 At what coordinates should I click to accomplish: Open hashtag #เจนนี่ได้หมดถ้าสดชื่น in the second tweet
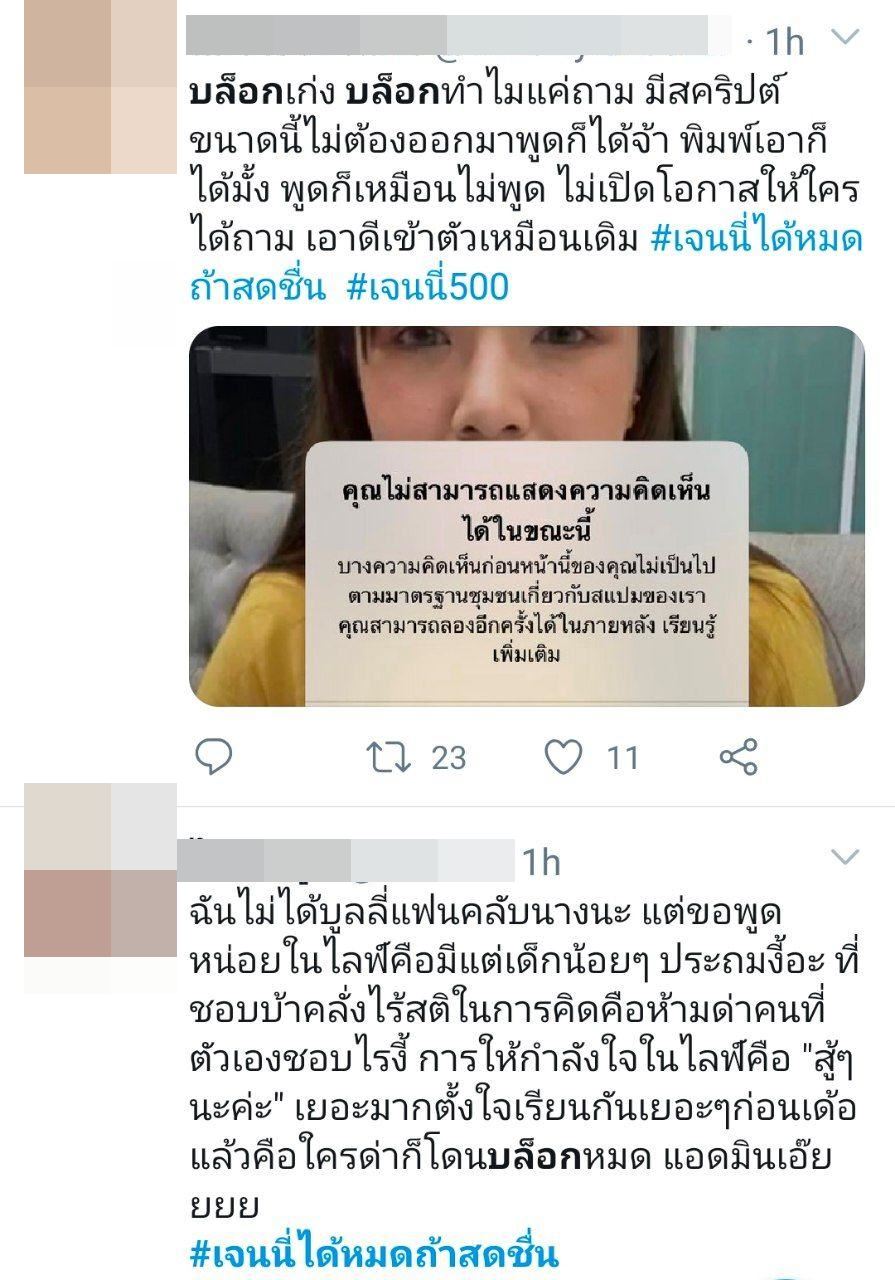click(x=374, y=1254)
